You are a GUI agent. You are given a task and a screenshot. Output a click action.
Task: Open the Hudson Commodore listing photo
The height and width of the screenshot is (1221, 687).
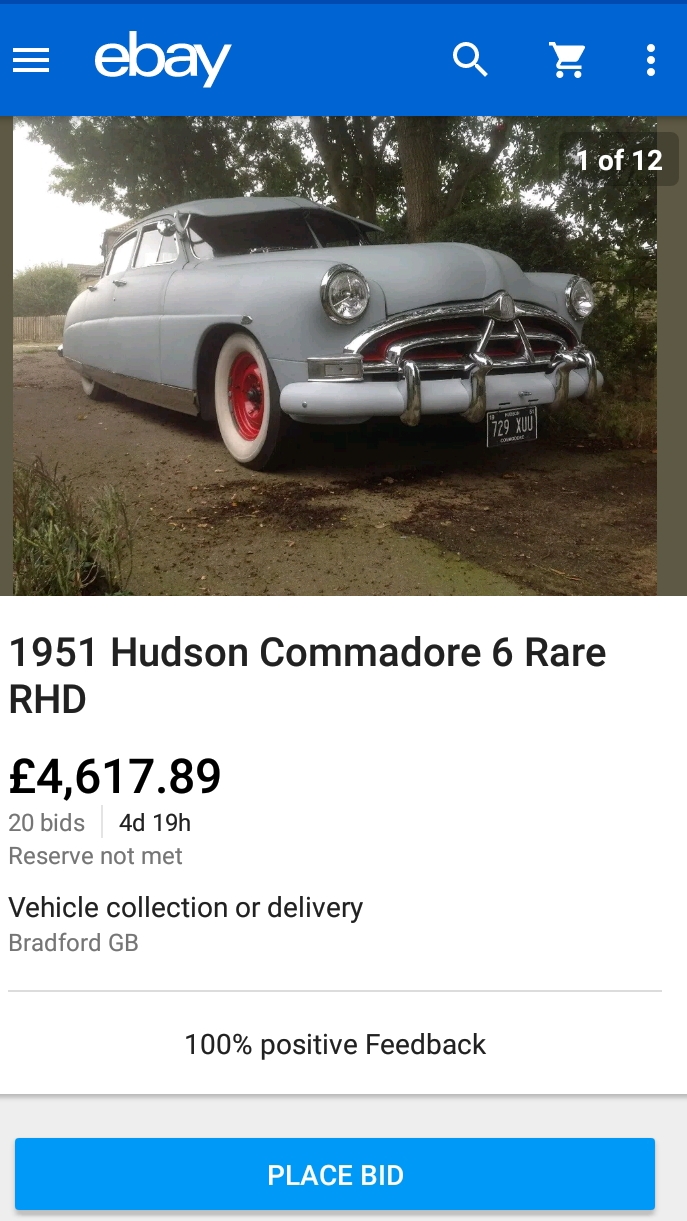point(335,356)
